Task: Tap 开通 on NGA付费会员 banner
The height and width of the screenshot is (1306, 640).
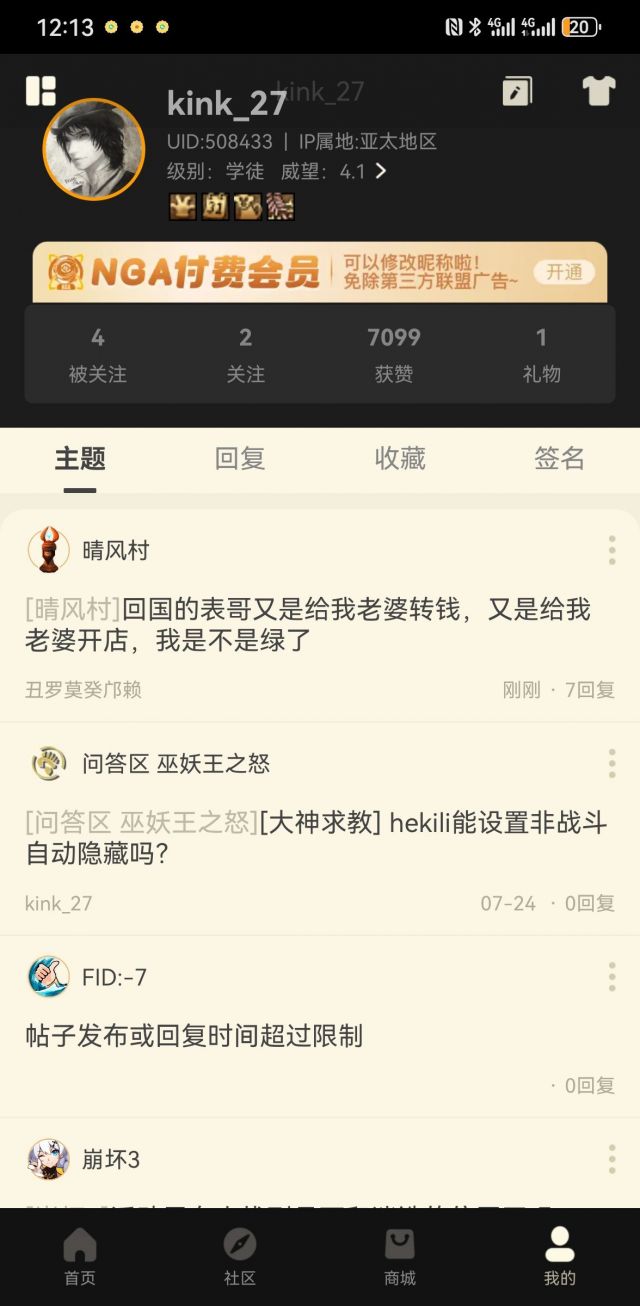Action: pos(564,272)
